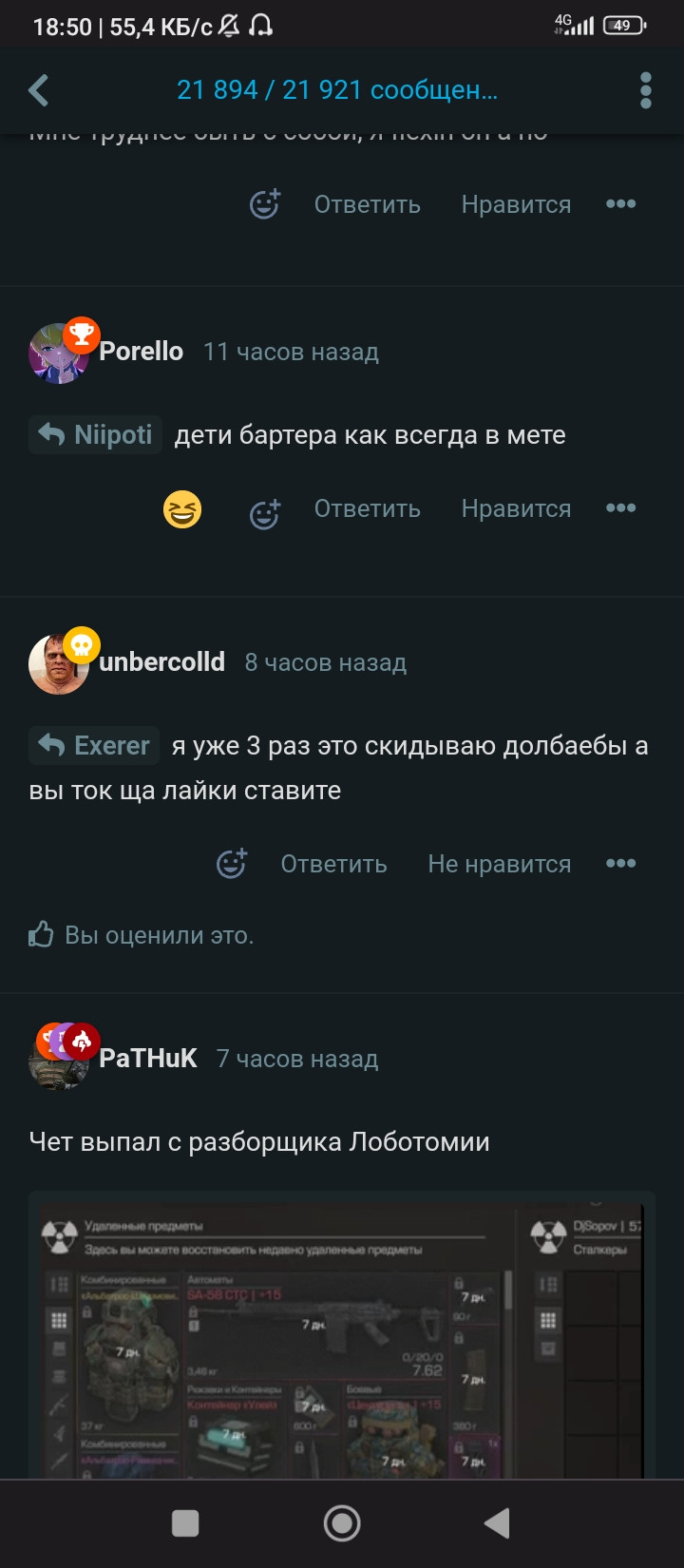The width and height of the screenshot is (684, 1568).
Task: Open more options on unbercolld's post
Action: click(620, 864)
